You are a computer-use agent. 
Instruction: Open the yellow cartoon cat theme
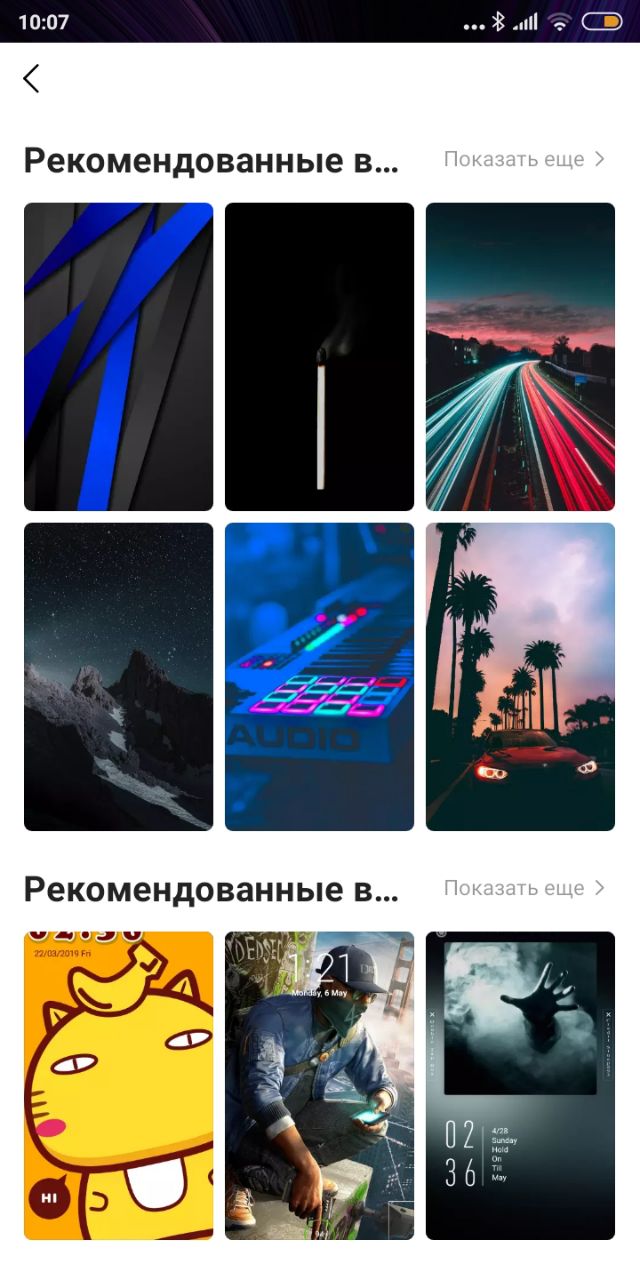click(119, 1086)
